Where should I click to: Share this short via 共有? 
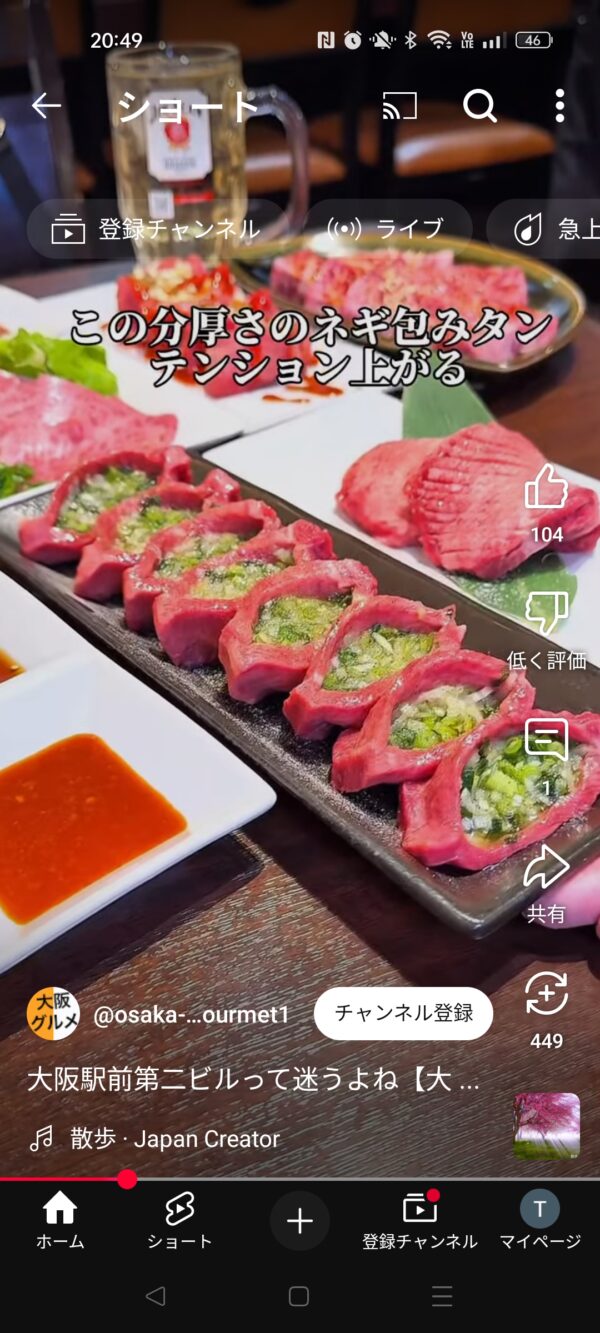[546, 868]
